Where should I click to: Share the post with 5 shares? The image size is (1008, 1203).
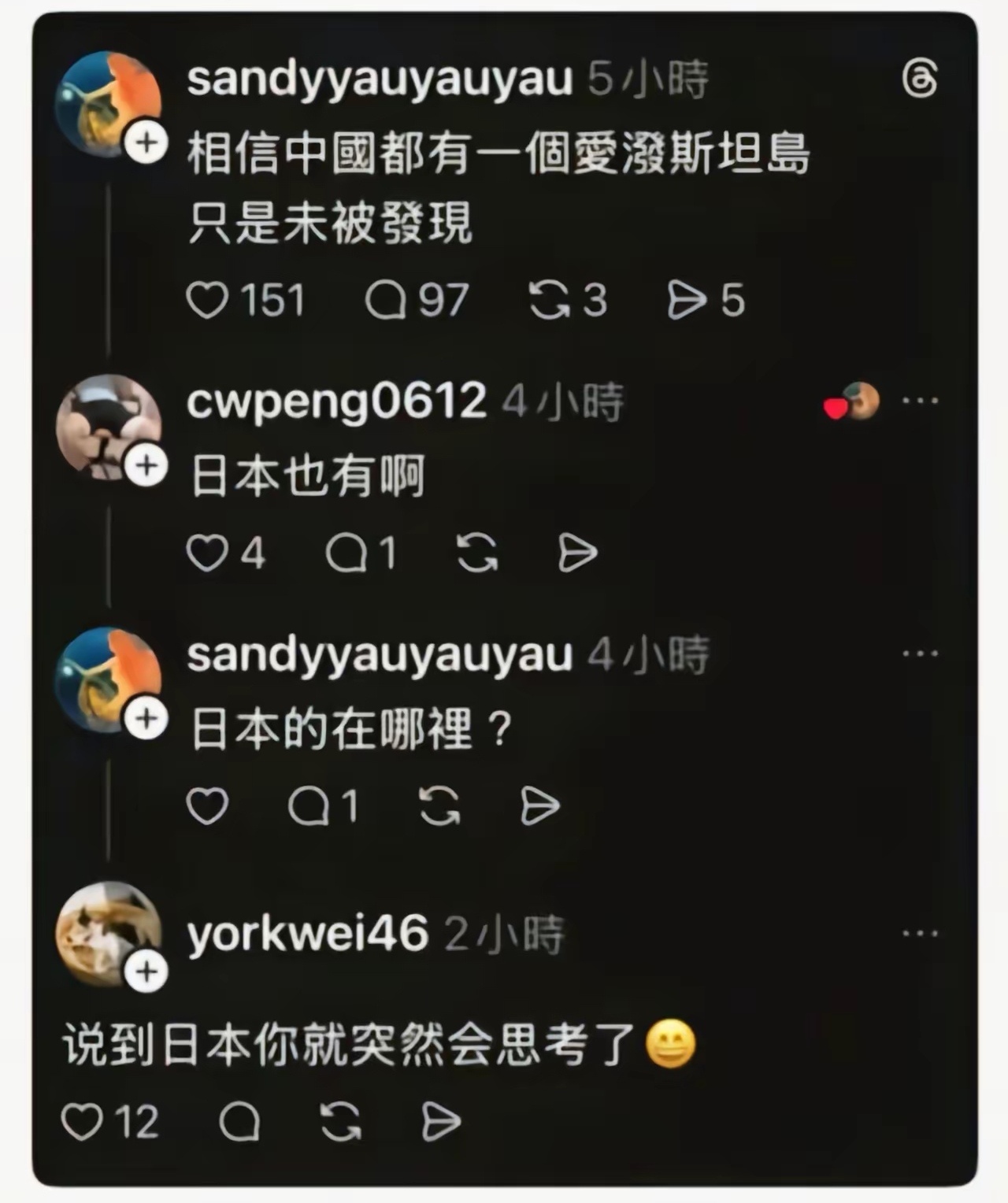click(687, 301)
